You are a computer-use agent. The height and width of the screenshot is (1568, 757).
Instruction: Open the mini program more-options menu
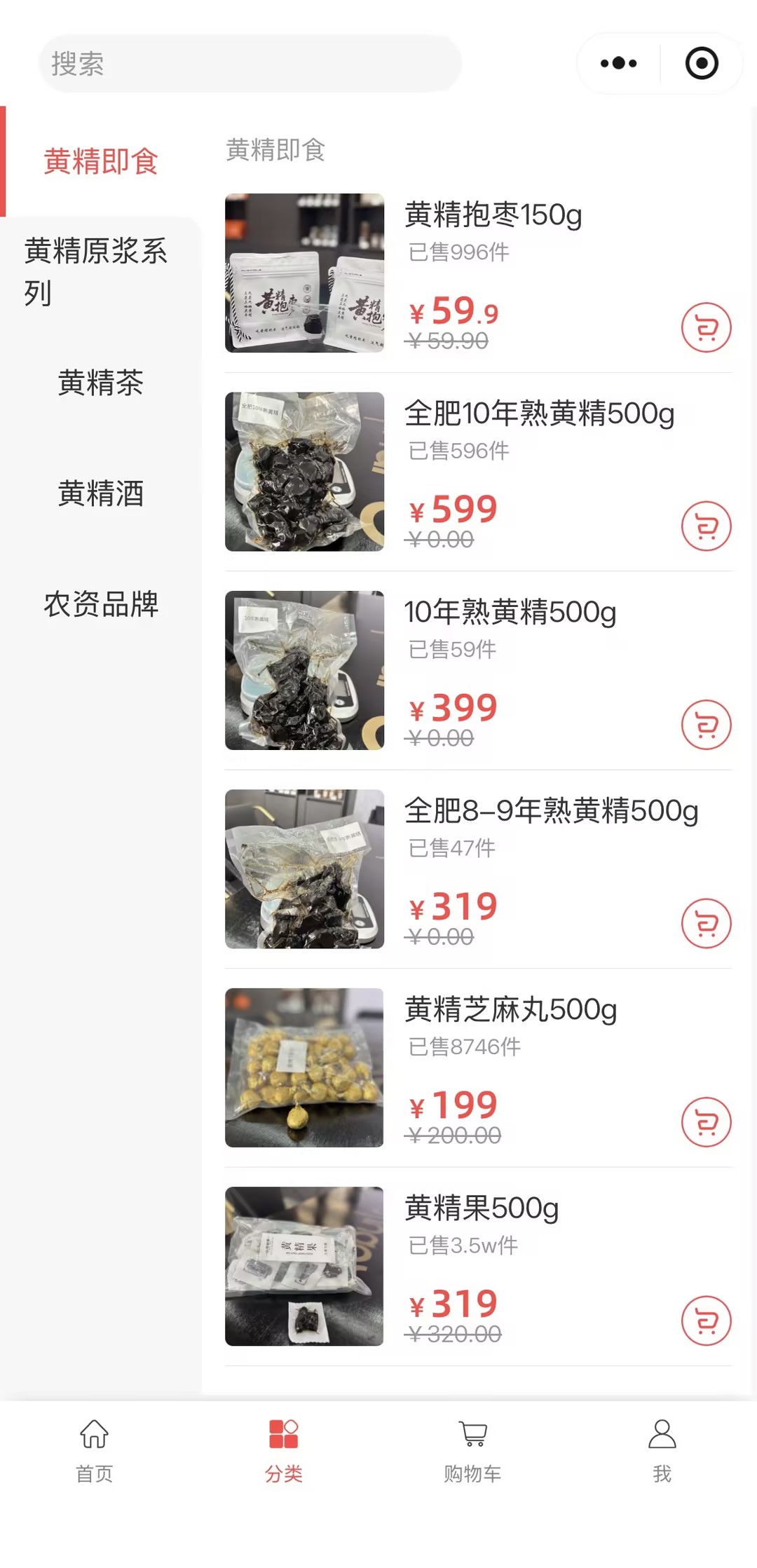(x=619, y=64)
